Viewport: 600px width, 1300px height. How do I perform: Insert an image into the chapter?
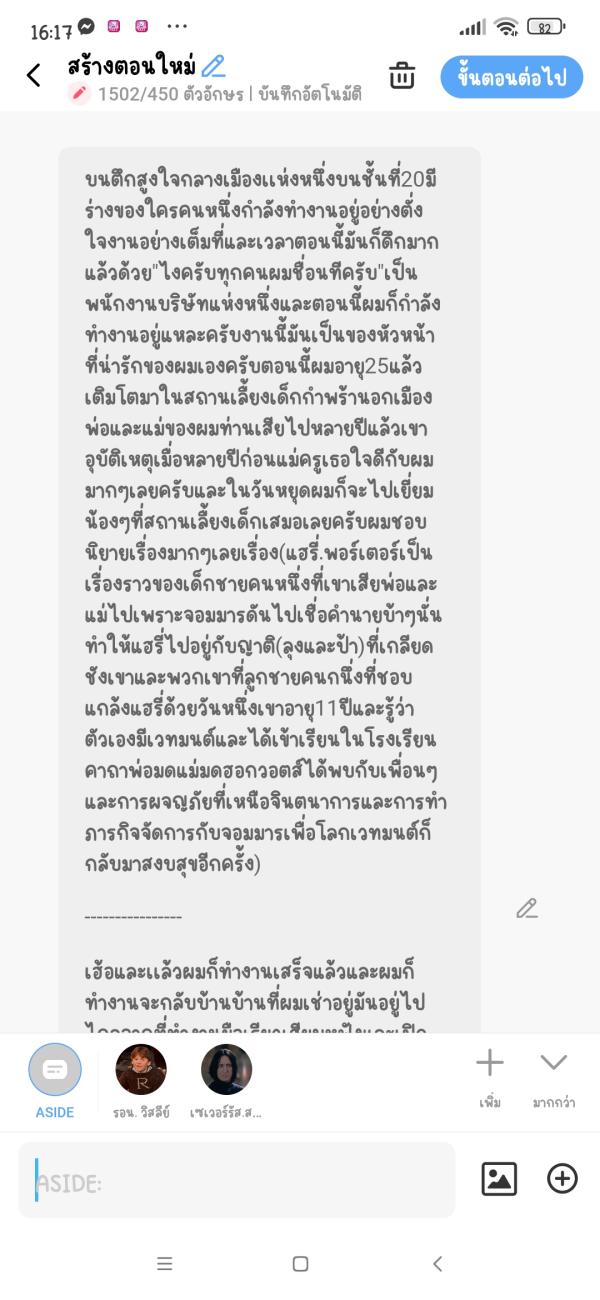pos(499,1179)
